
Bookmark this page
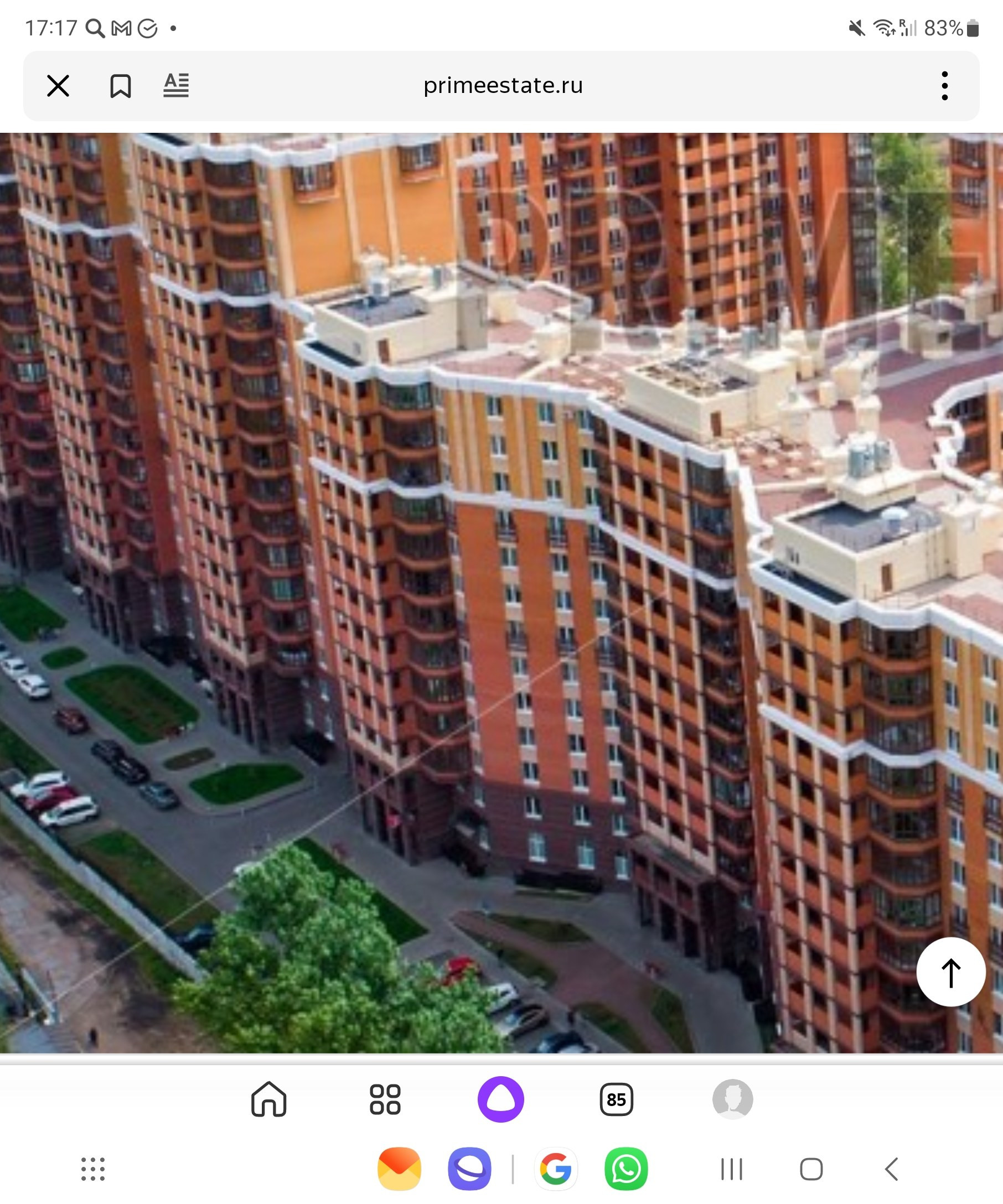[x=121, y=86]
